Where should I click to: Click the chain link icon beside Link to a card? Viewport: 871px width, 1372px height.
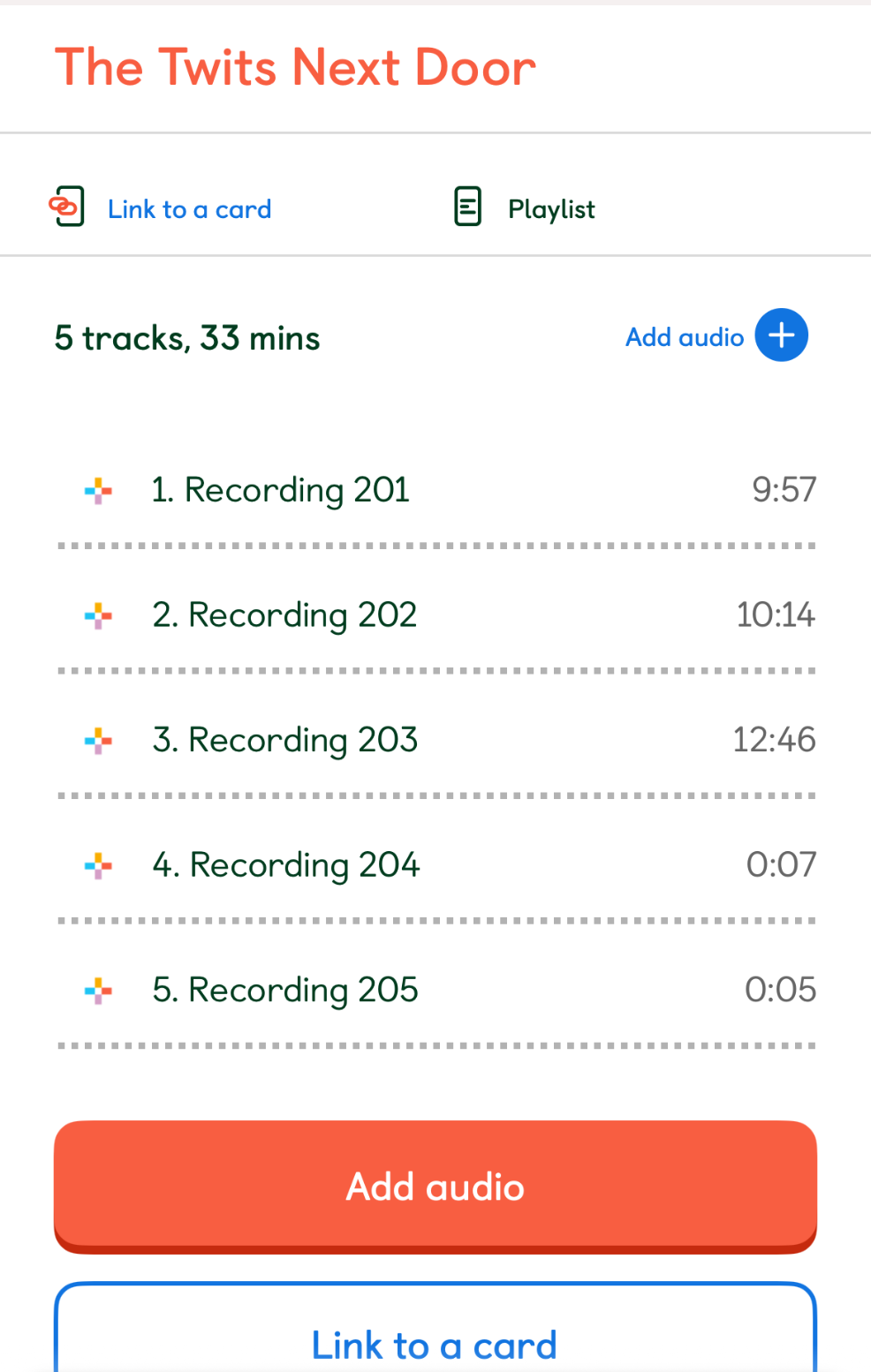pyautogui.click(x=68, y=207)
